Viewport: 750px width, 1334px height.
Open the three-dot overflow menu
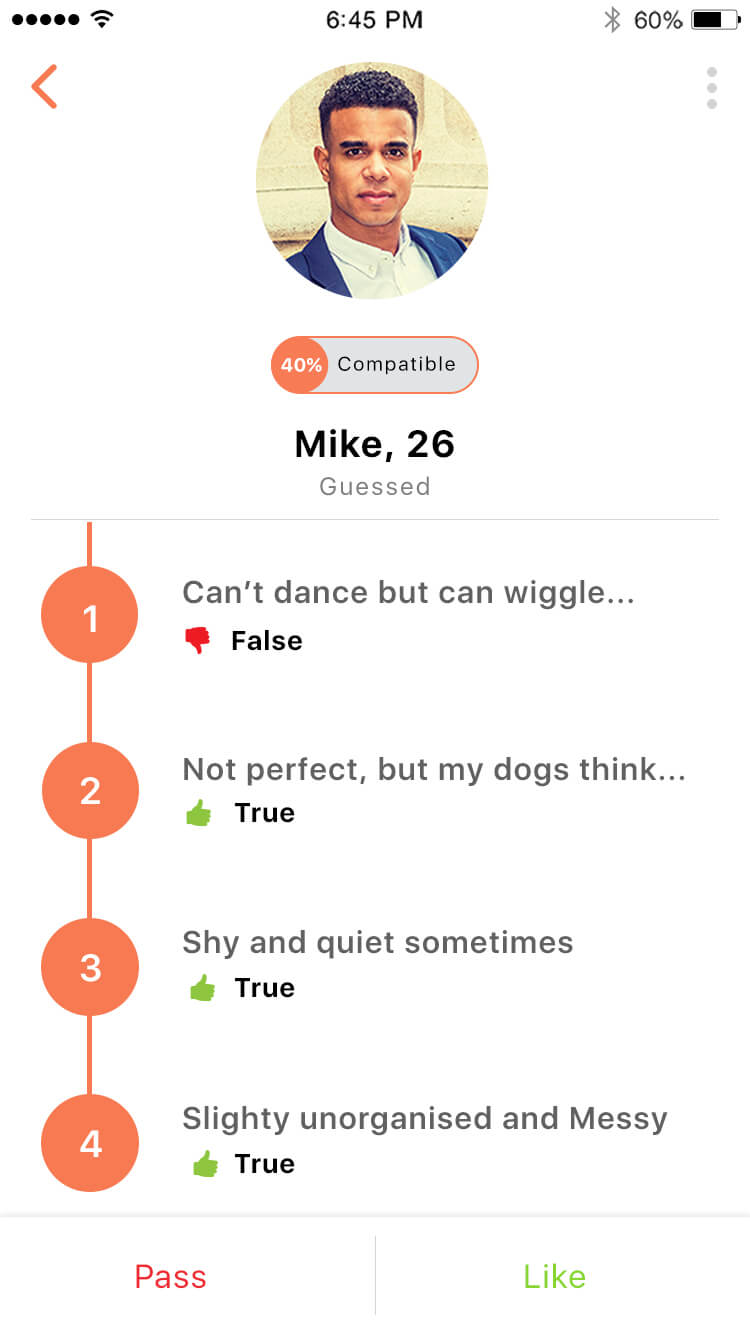pos(711,88)
